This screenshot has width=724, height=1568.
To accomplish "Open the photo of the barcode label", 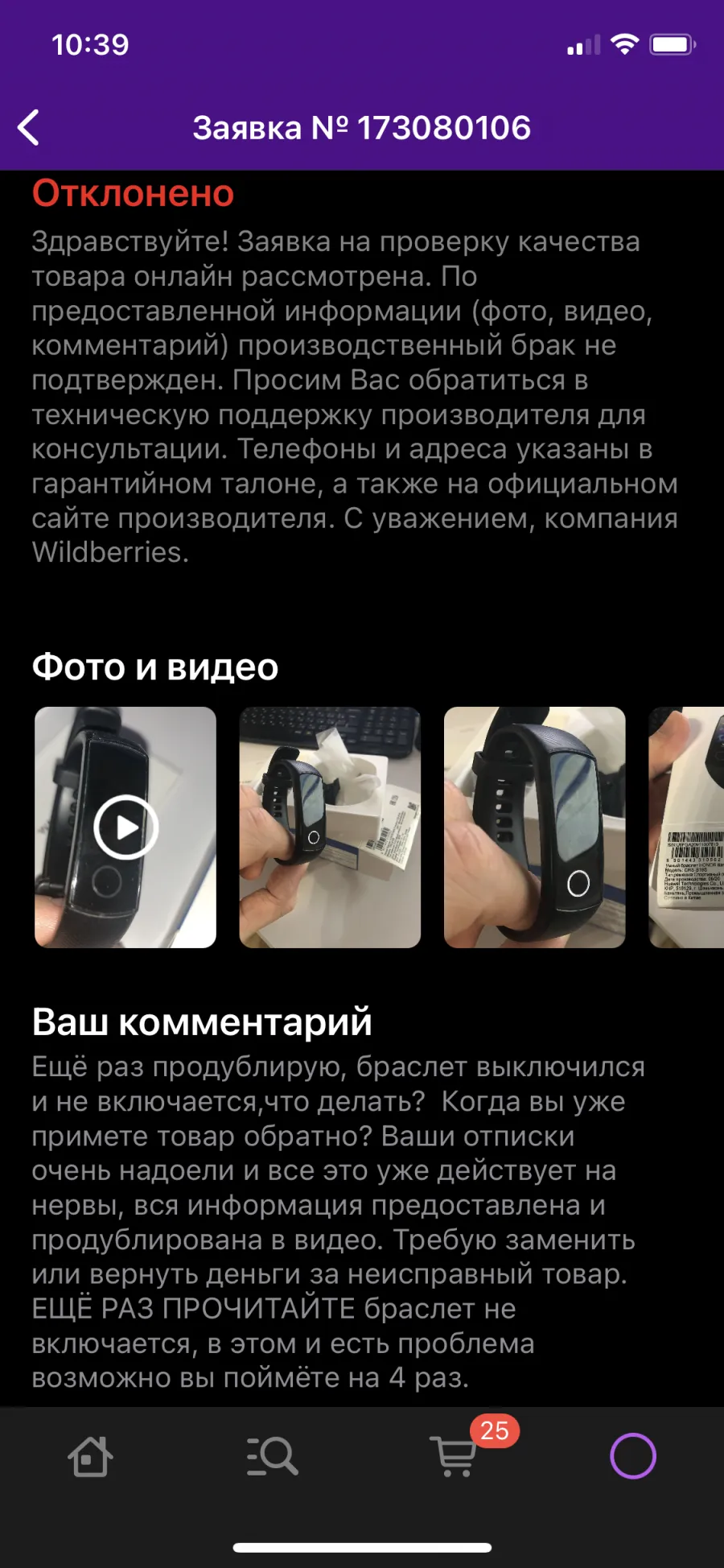I will (x=686, y=827).
